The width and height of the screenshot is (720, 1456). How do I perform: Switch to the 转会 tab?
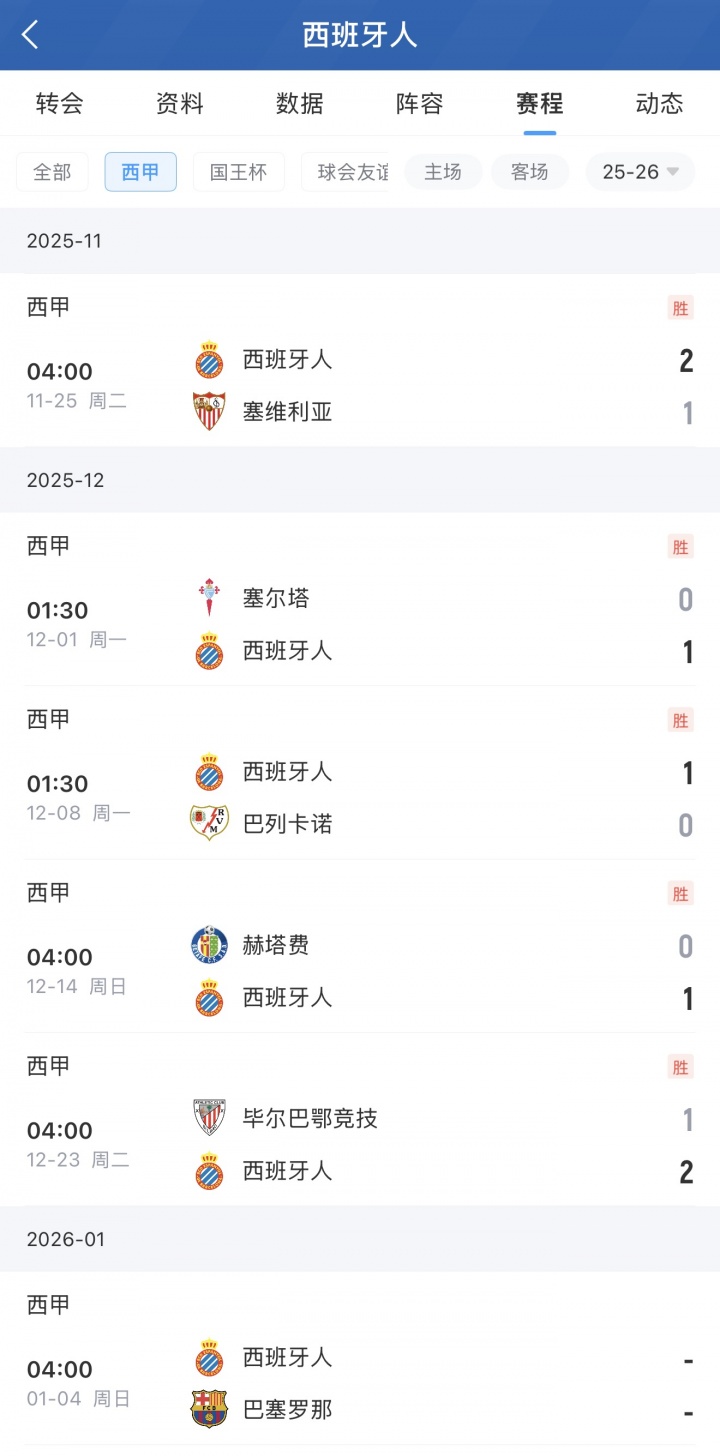(x=59, y=103)
